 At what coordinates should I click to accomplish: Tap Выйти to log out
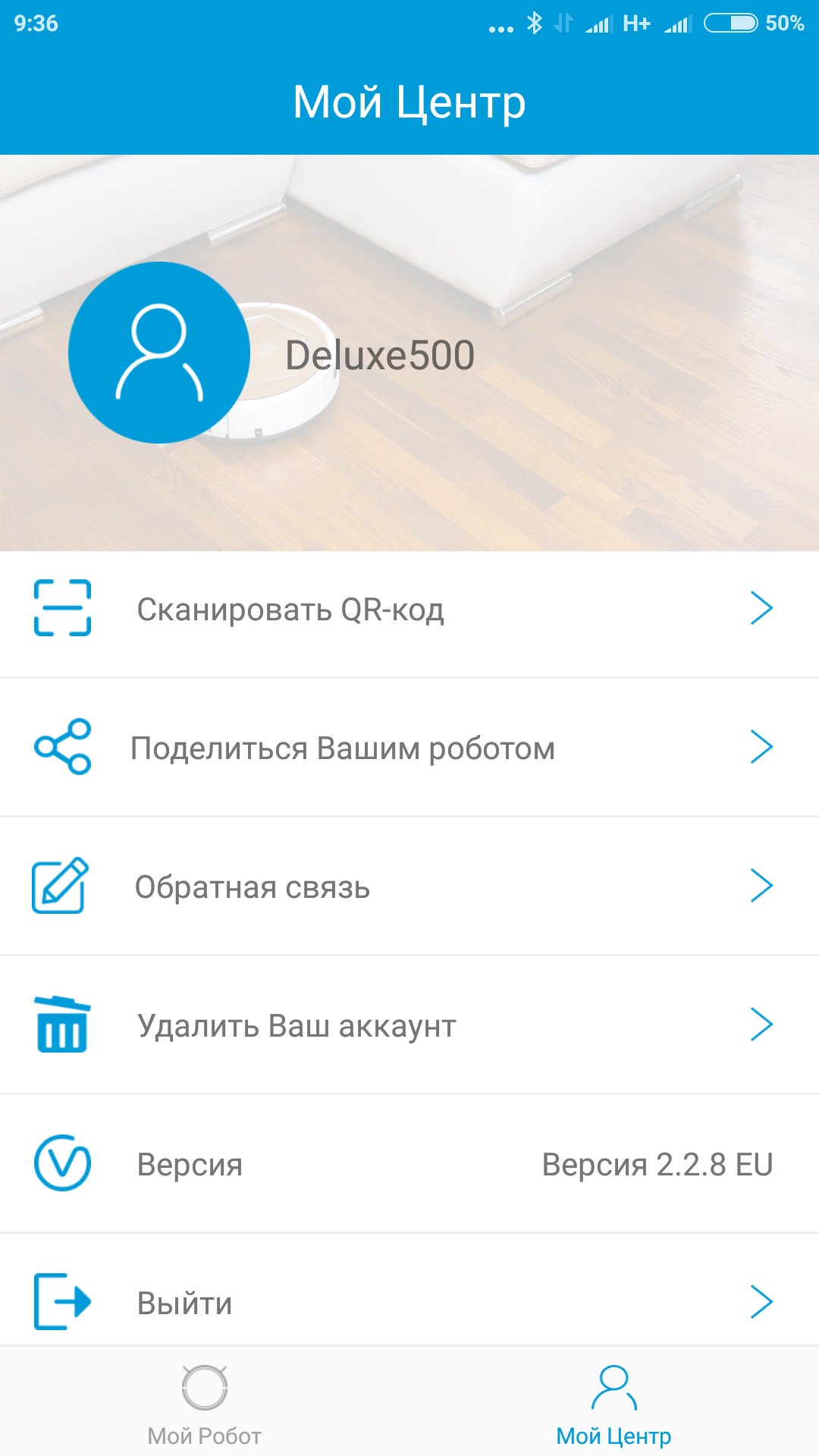click(409, 1302)
